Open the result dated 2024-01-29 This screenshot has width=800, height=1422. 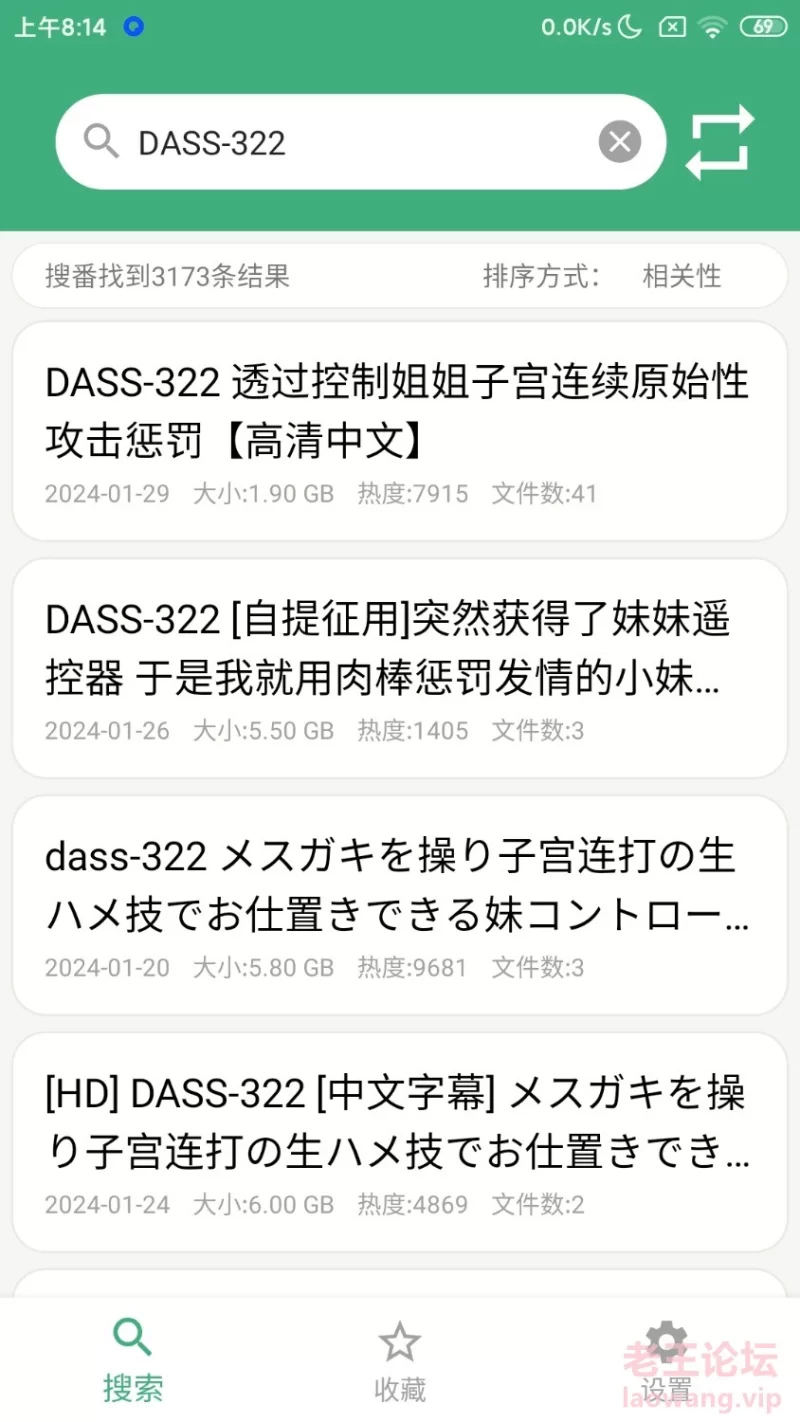click(400, 431)
